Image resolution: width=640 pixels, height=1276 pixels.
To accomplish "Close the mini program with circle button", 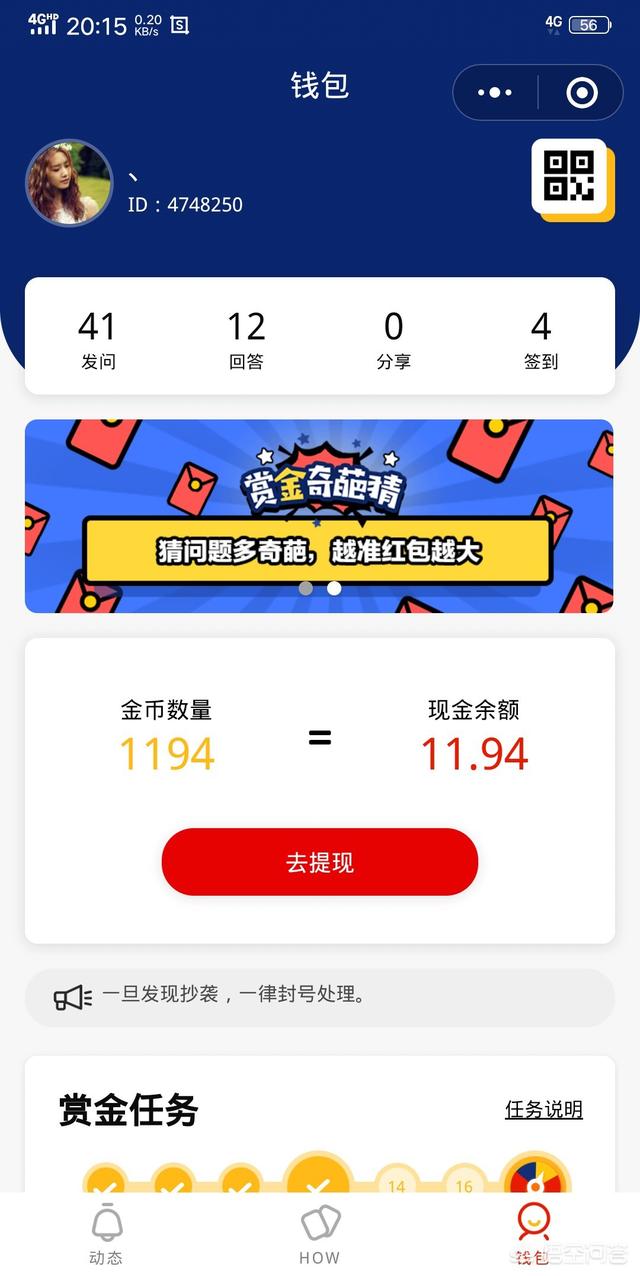I will tap(581, 93).
